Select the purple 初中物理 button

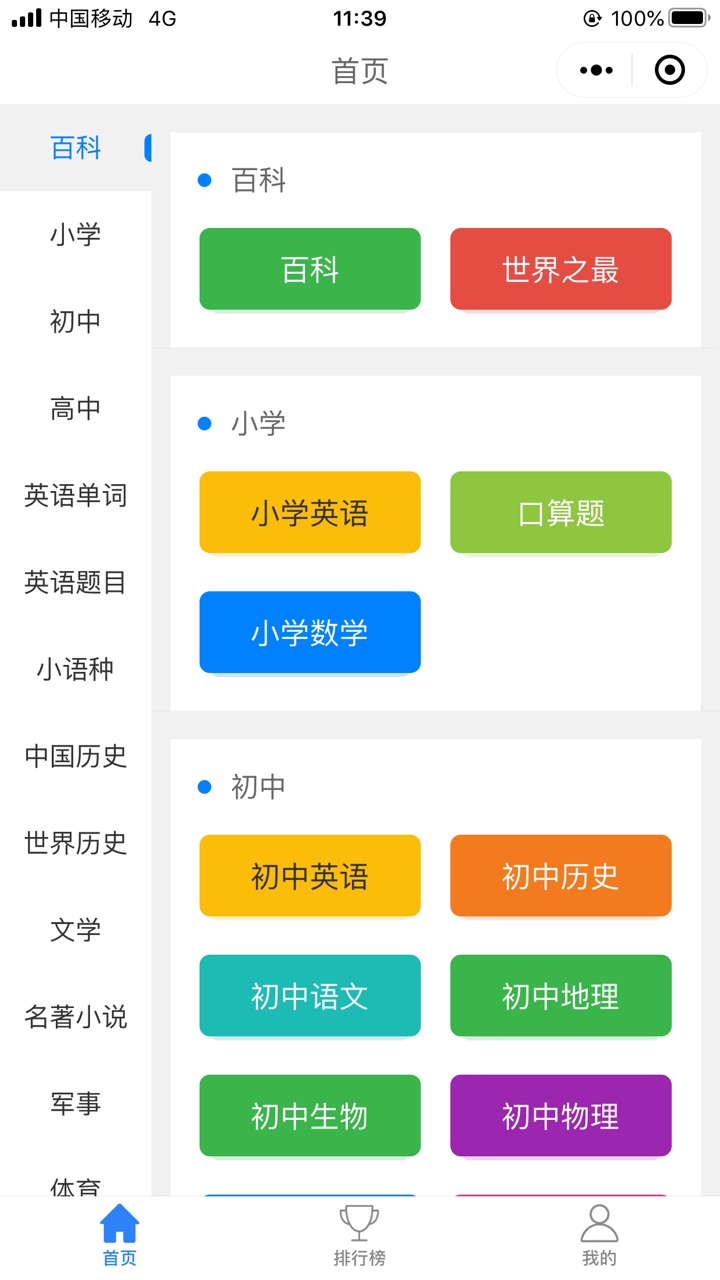[561, 1116]
